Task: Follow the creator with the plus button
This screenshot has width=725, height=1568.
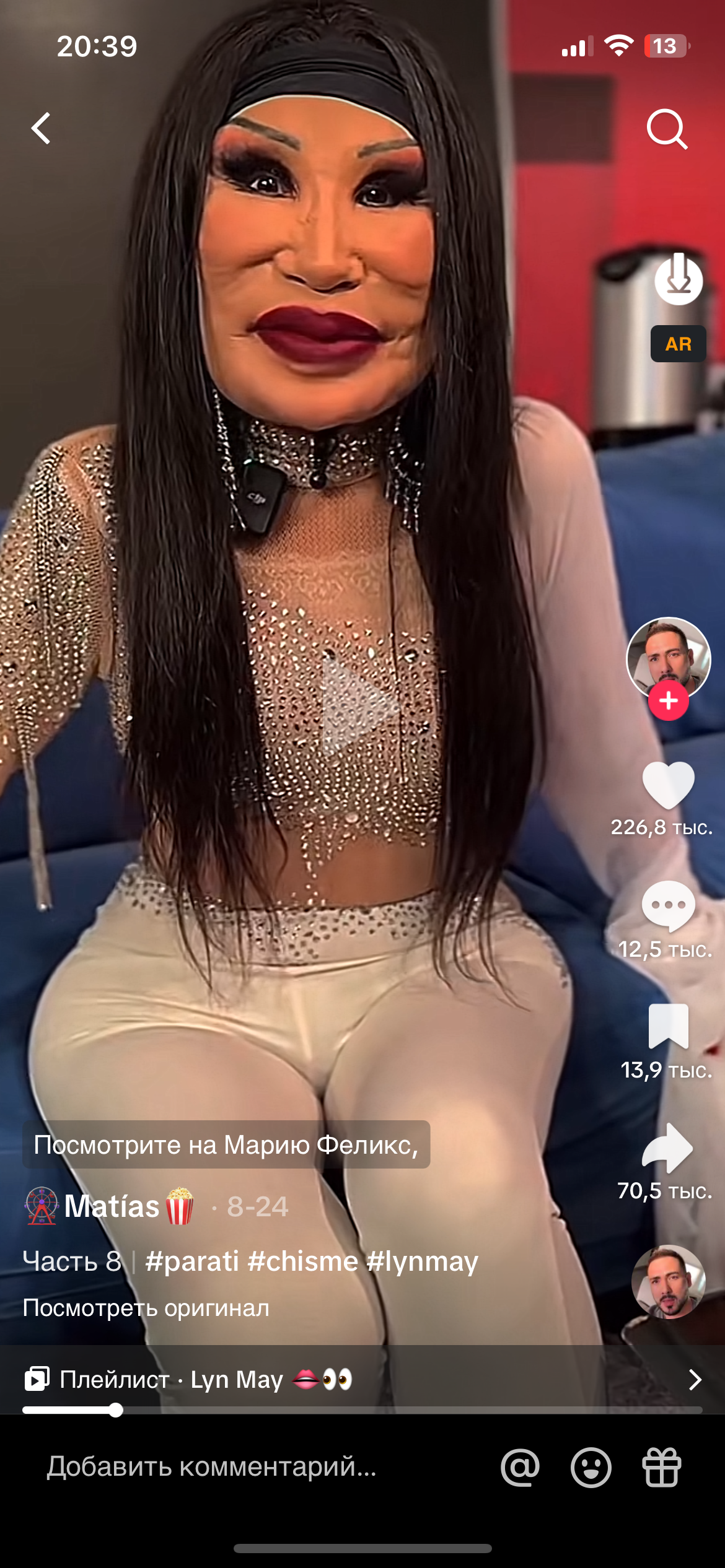Action: click(x=668, y=701)
